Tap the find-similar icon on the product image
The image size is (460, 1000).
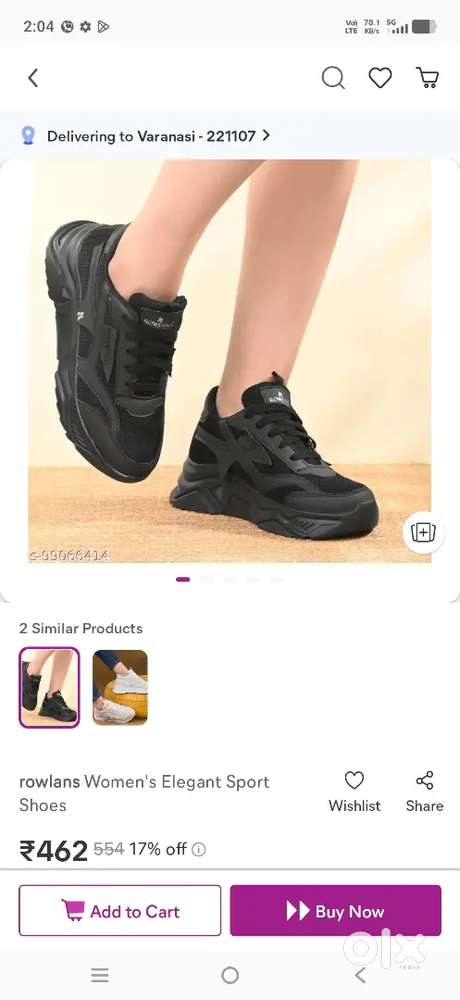(x=423, y=532)
